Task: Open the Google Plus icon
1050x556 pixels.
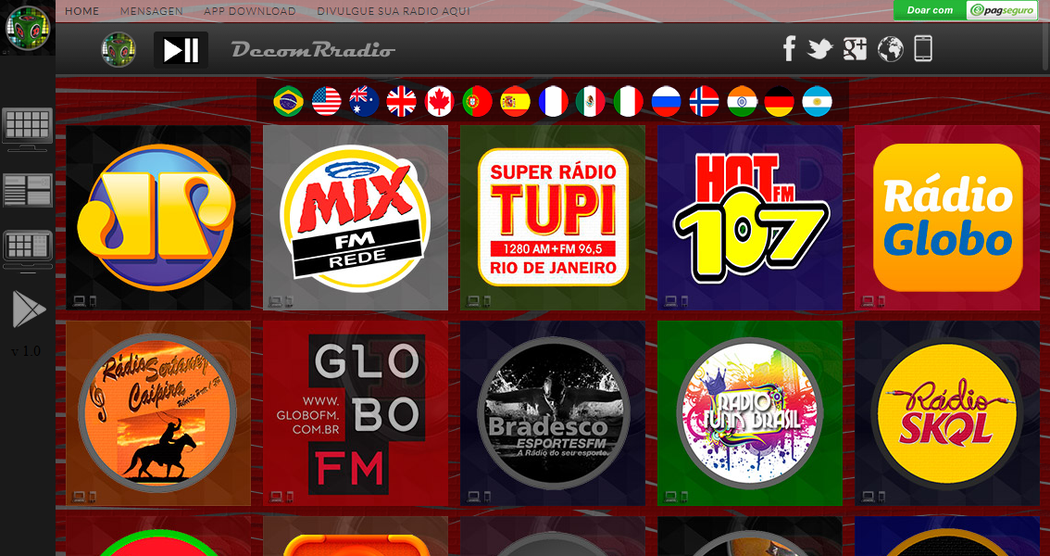Action: point(855,48)
